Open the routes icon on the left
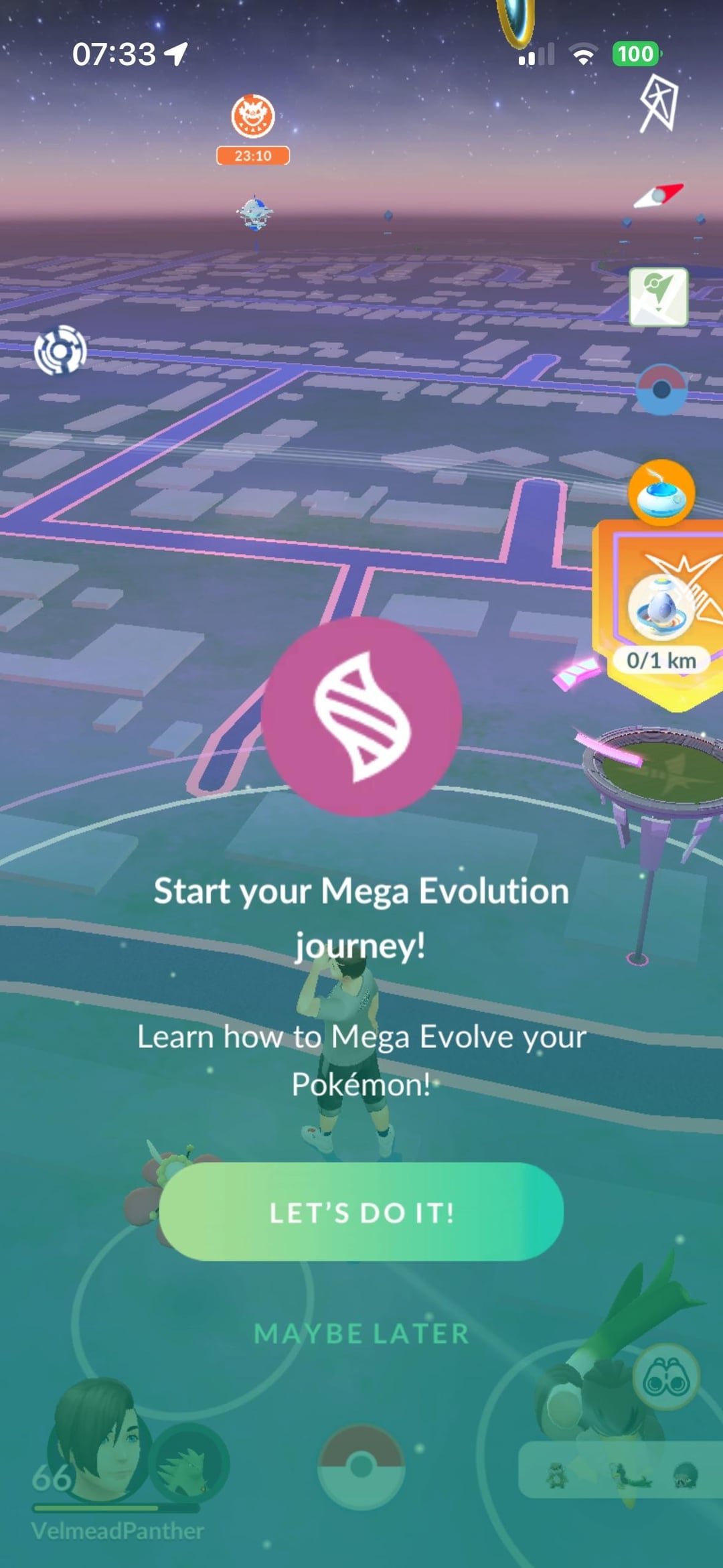Viewport: 723px width, 1568px height. 60,350
